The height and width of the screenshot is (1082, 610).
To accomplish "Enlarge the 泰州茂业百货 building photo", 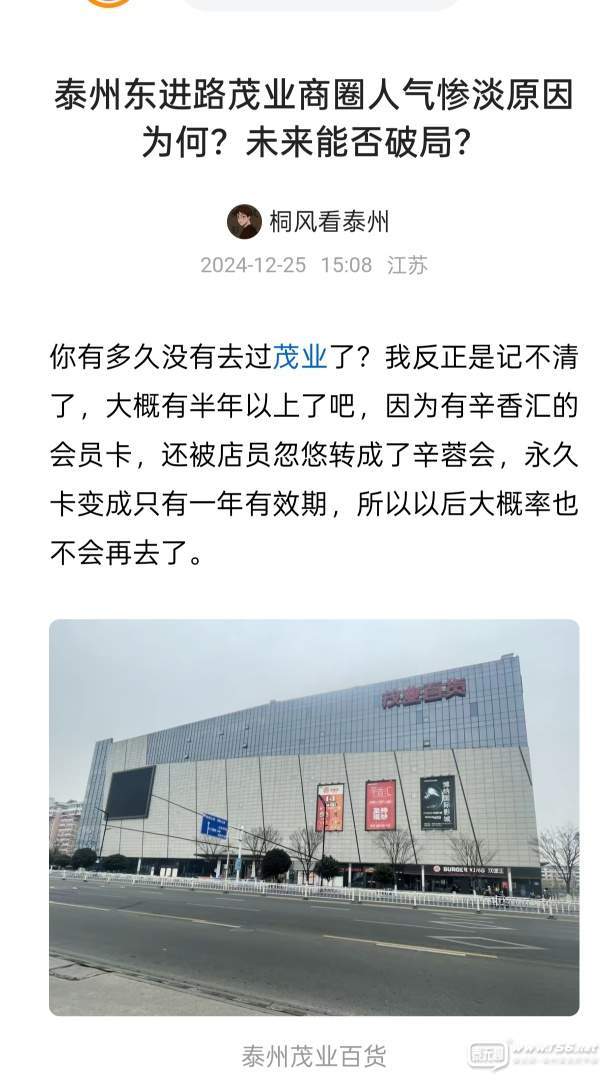I will pos(314,816).
